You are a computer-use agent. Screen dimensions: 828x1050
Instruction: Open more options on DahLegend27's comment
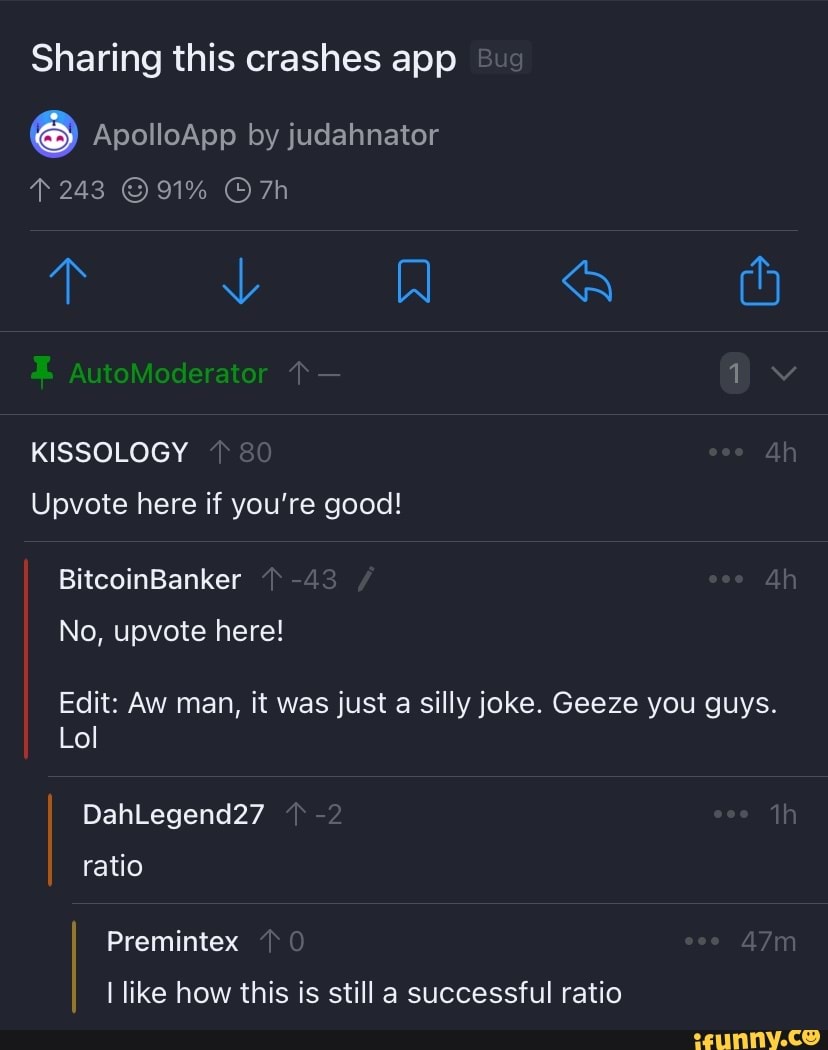coord(731,814)
